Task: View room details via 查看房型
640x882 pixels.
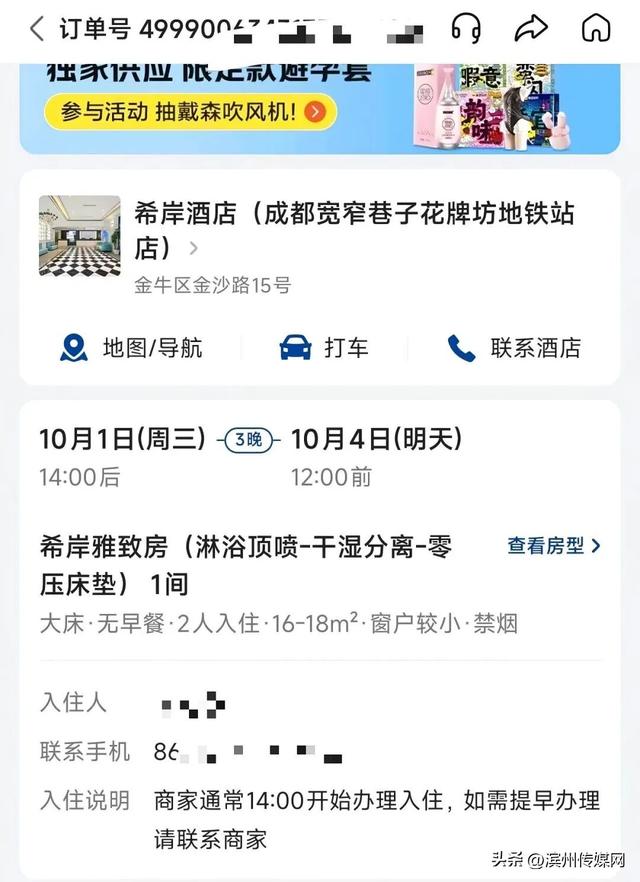Action: pyautogui.click(x=554, y=546)
